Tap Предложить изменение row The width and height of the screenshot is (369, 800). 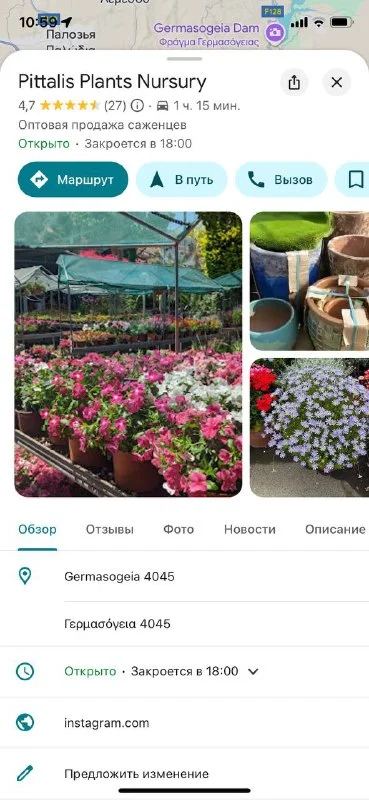click(x=184, y=773)
